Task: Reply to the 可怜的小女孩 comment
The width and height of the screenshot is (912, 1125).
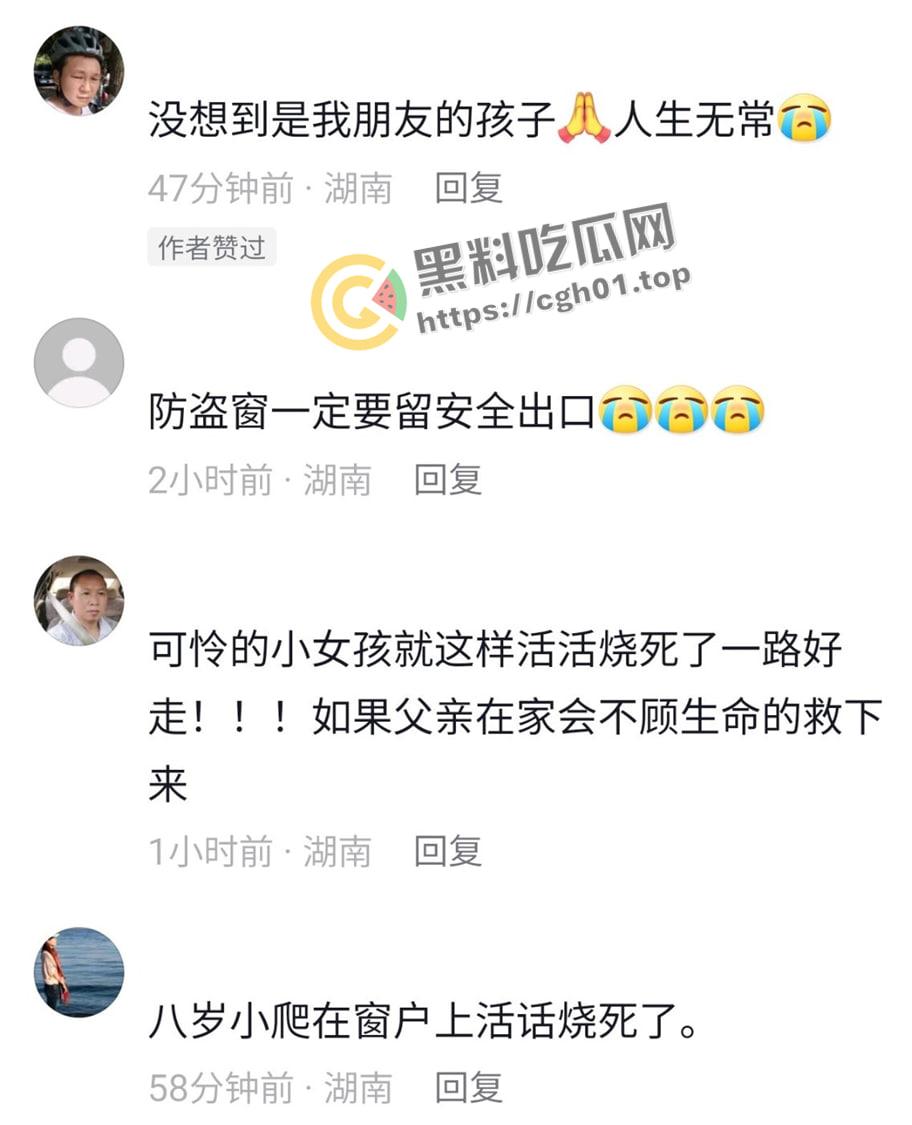Action: [x=448, y=851]
